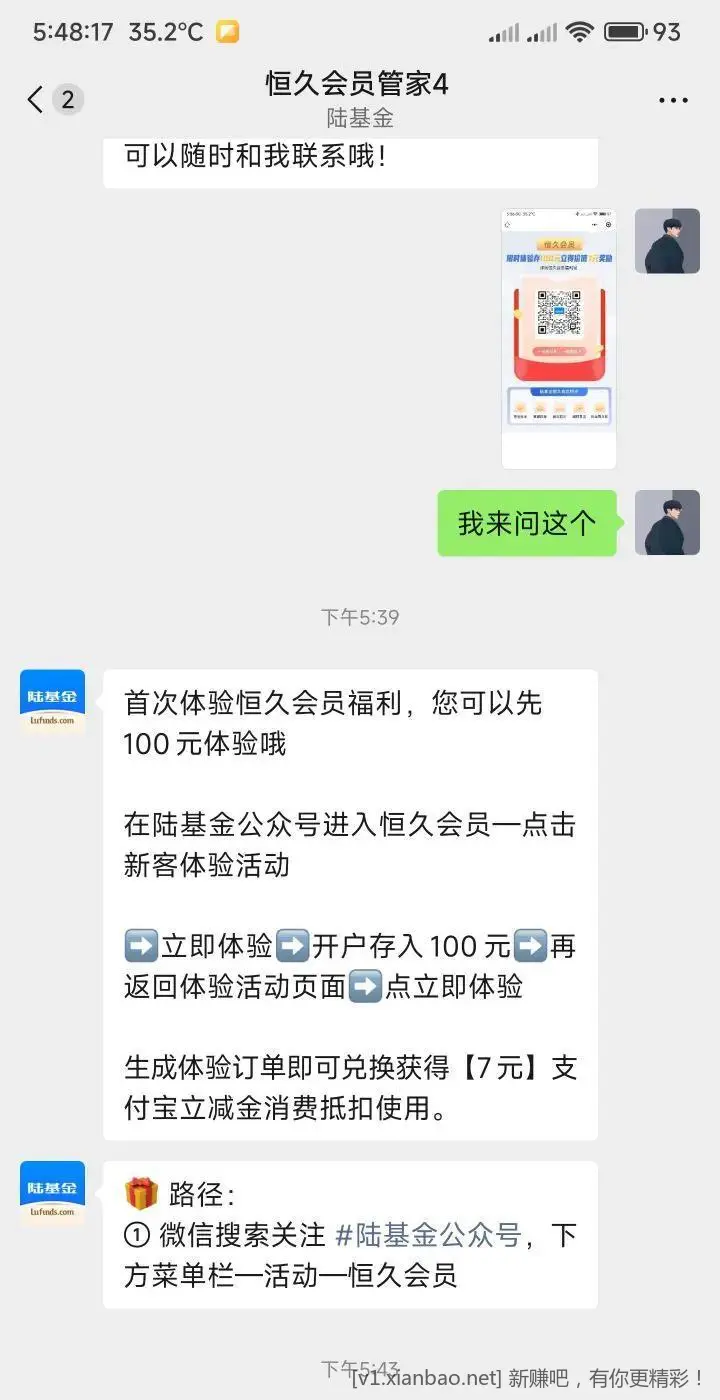View the sent screenshot image in chat
Image resolution: width=720 pixels, height=1400 pixels.
point(558,338)
